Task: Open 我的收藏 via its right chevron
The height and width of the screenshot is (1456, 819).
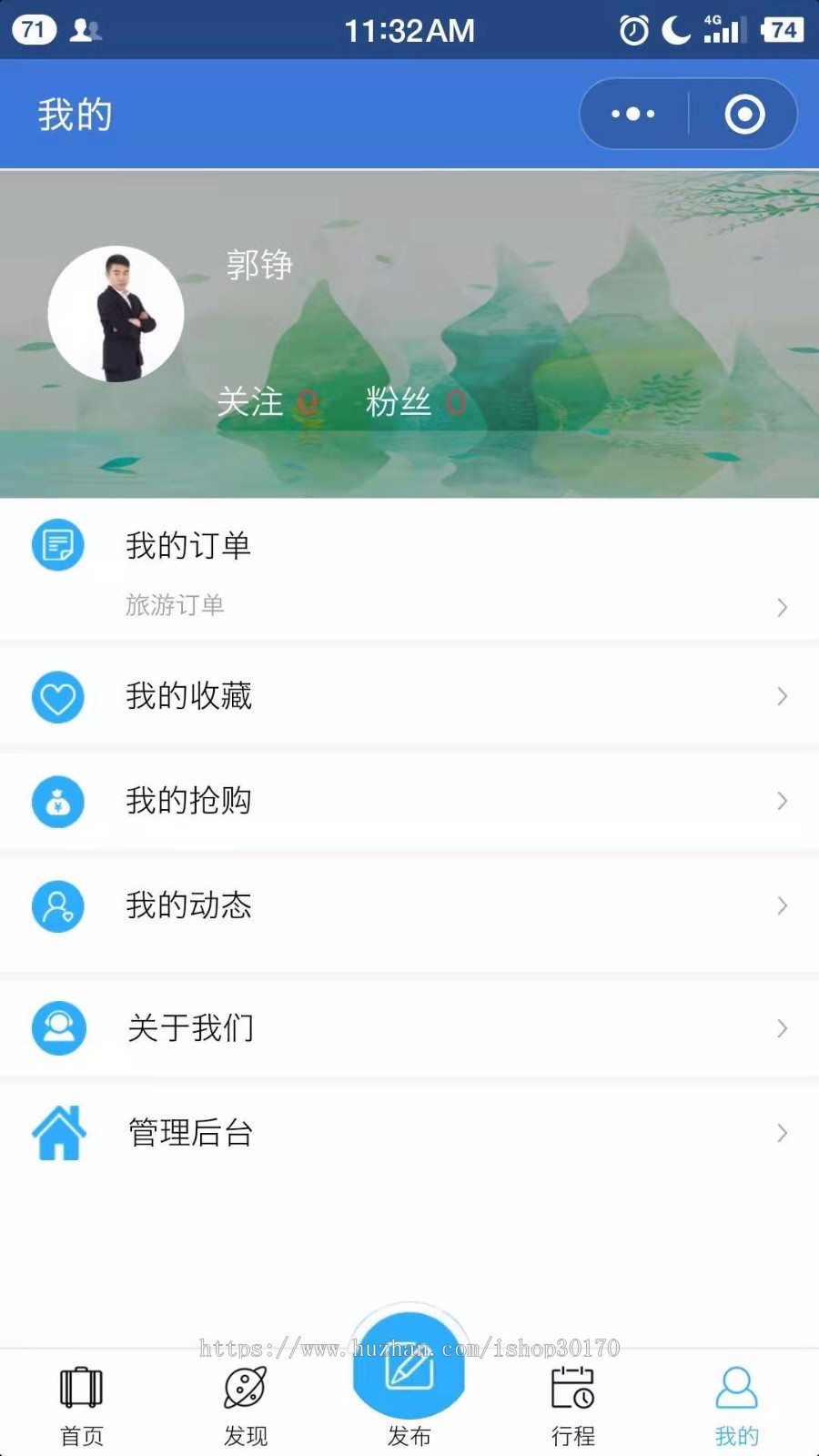Action: tap(783, 697)
